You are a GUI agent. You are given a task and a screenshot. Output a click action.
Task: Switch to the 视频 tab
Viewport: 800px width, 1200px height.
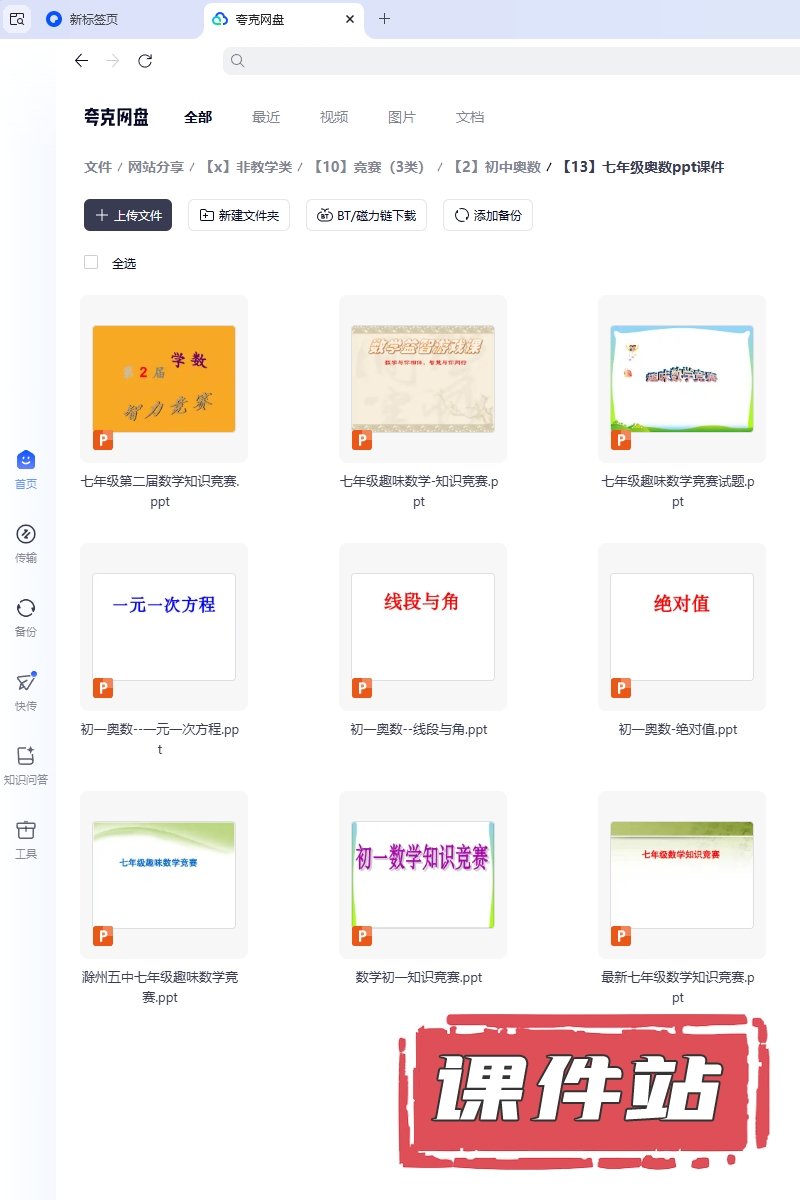pyautogui.click(x=334, y=117)
